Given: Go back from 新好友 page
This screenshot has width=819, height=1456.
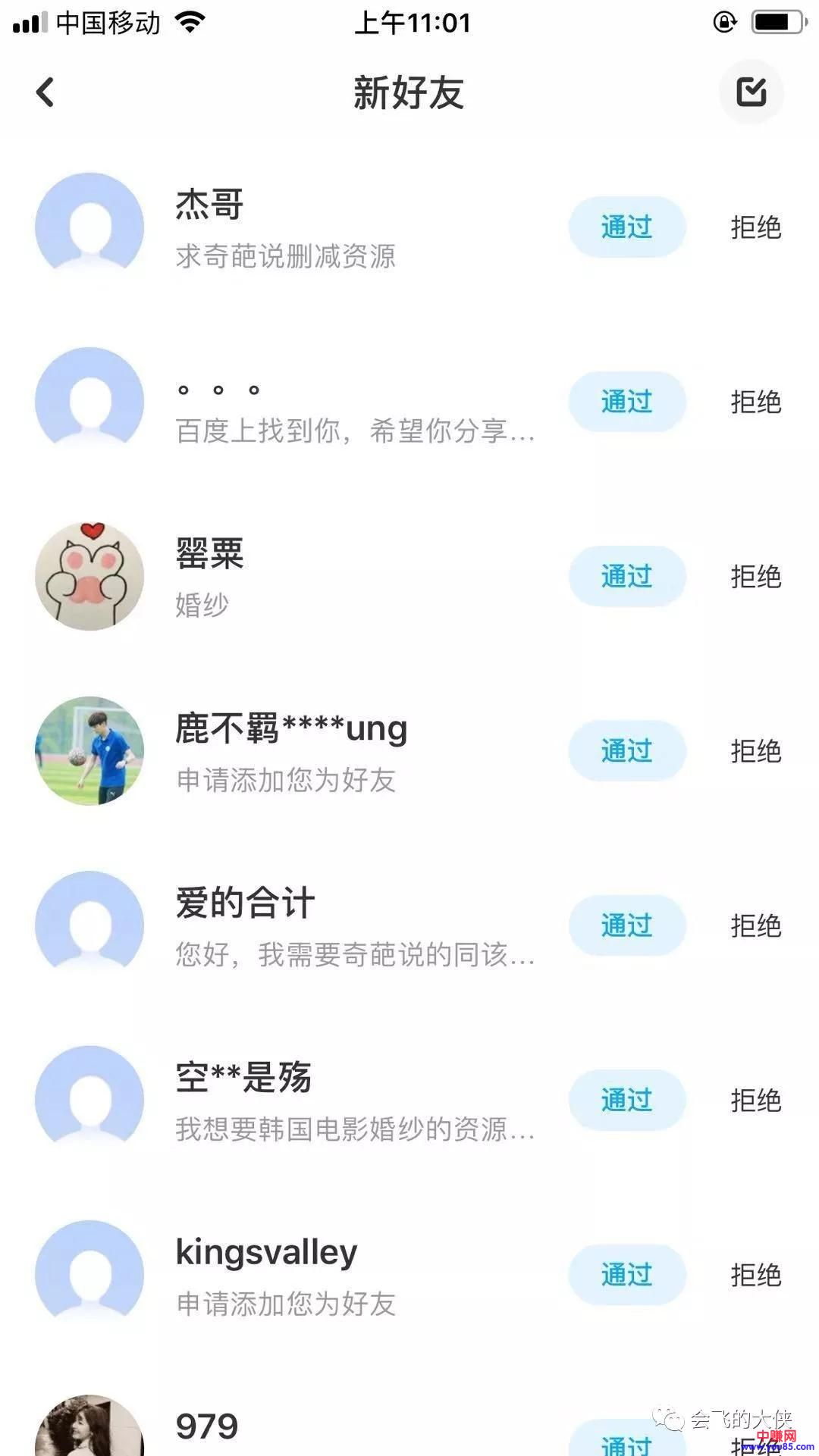Looking at the screenshot, I should click(x=45, y=92).
